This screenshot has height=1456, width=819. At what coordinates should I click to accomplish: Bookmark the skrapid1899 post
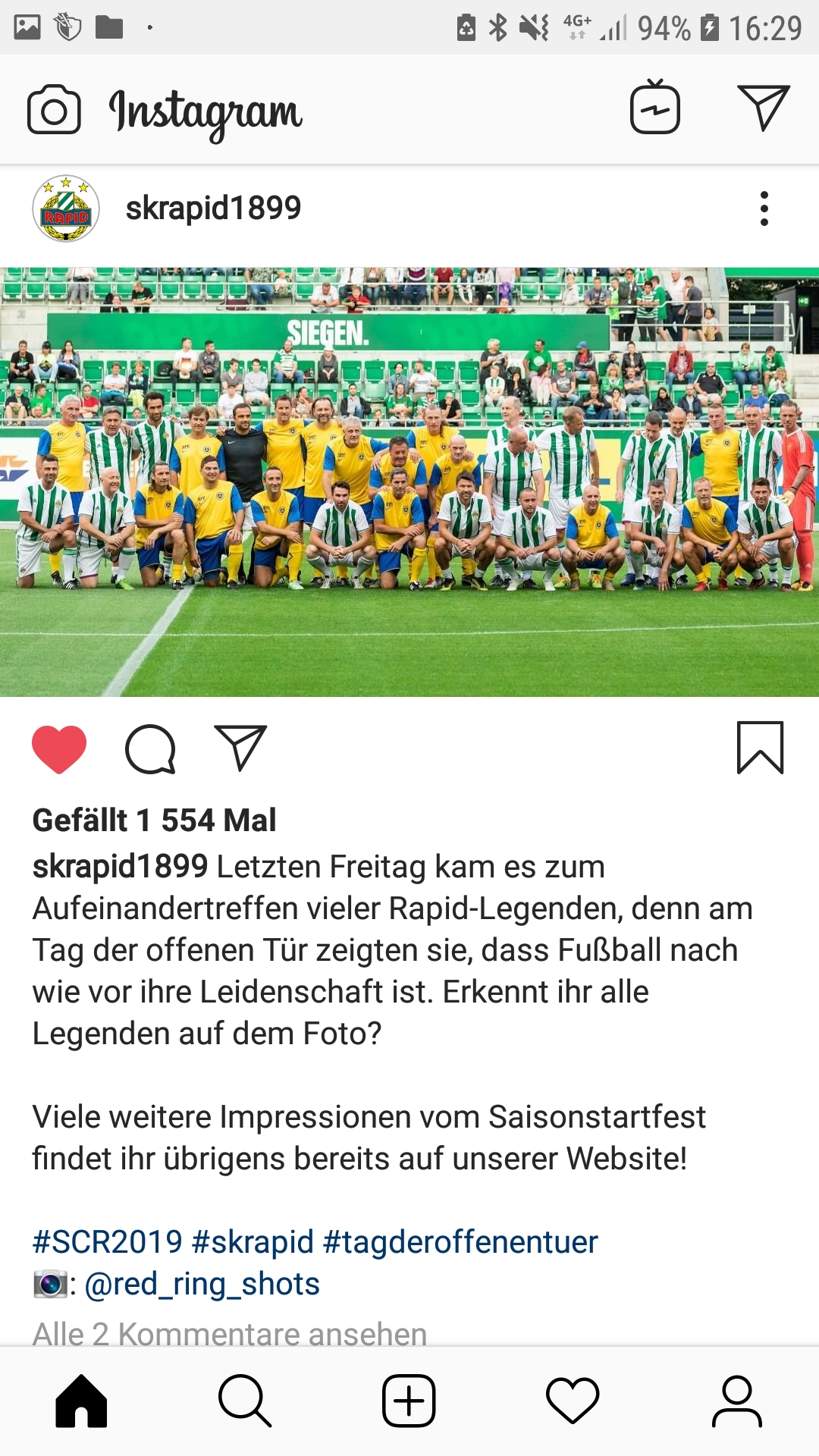tap(761, 748)
